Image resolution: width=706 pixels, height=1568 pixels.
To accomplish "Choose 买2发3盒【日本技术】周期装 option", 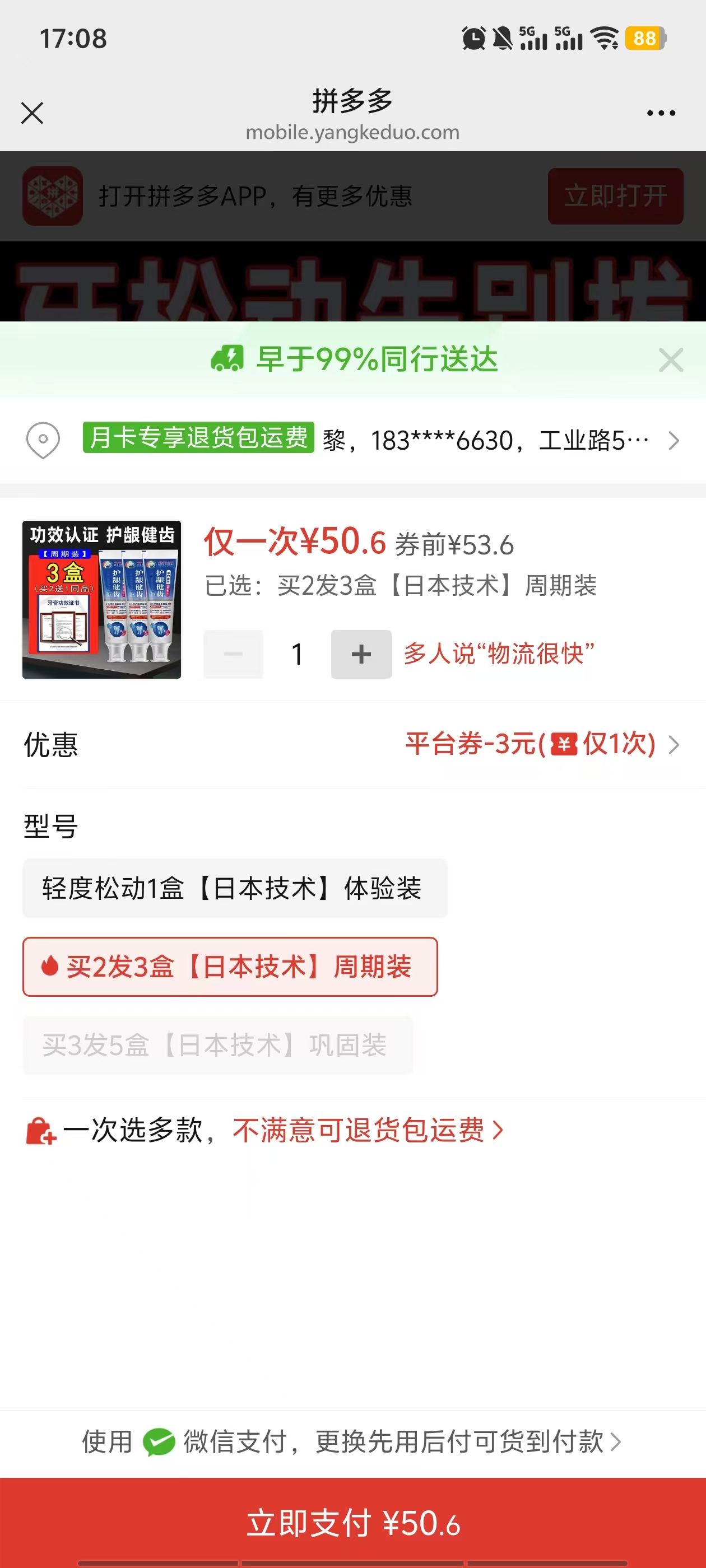I will click(230, 967).
